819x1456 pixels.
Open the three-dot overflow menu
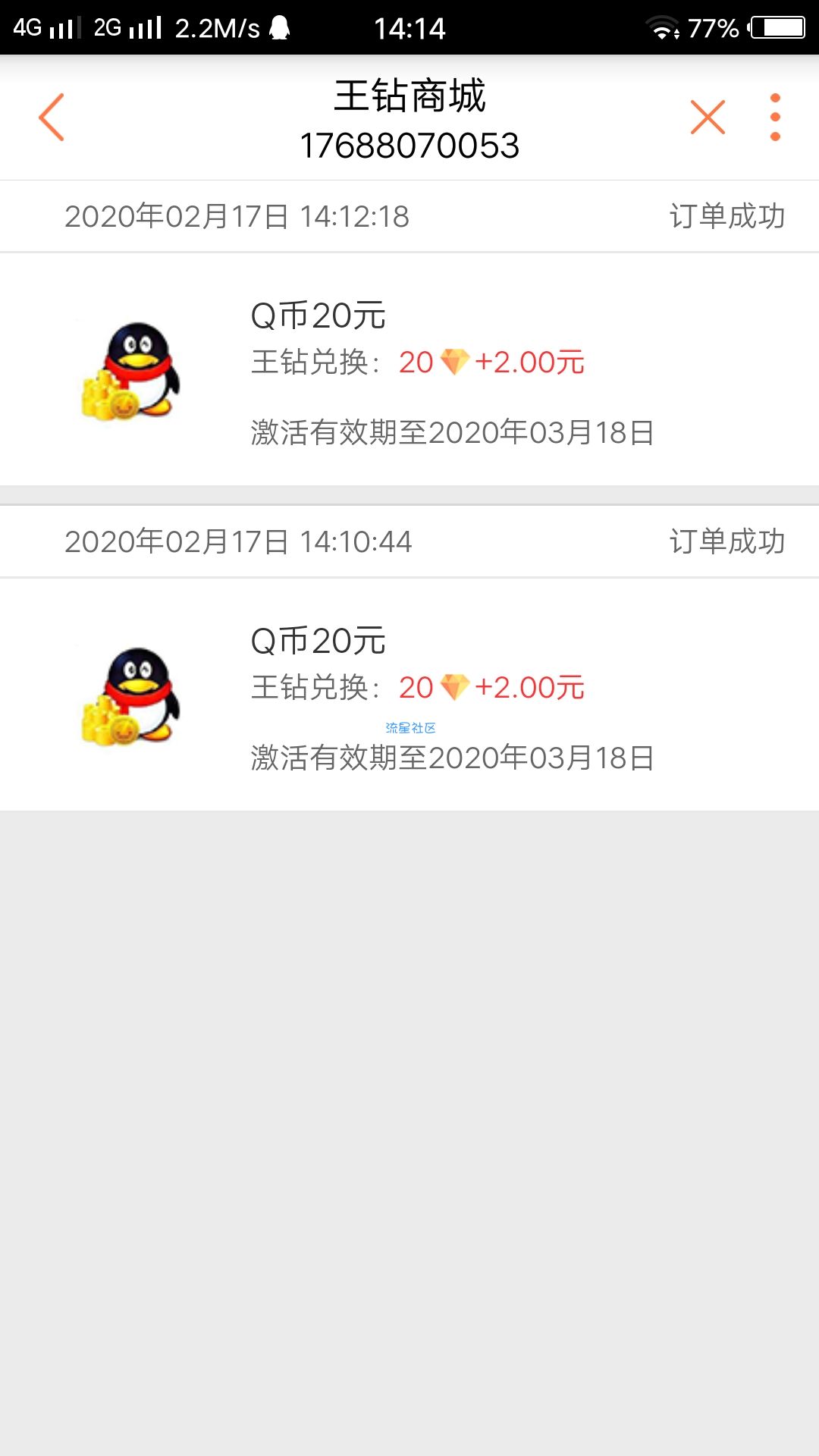[x=775, y=117]
